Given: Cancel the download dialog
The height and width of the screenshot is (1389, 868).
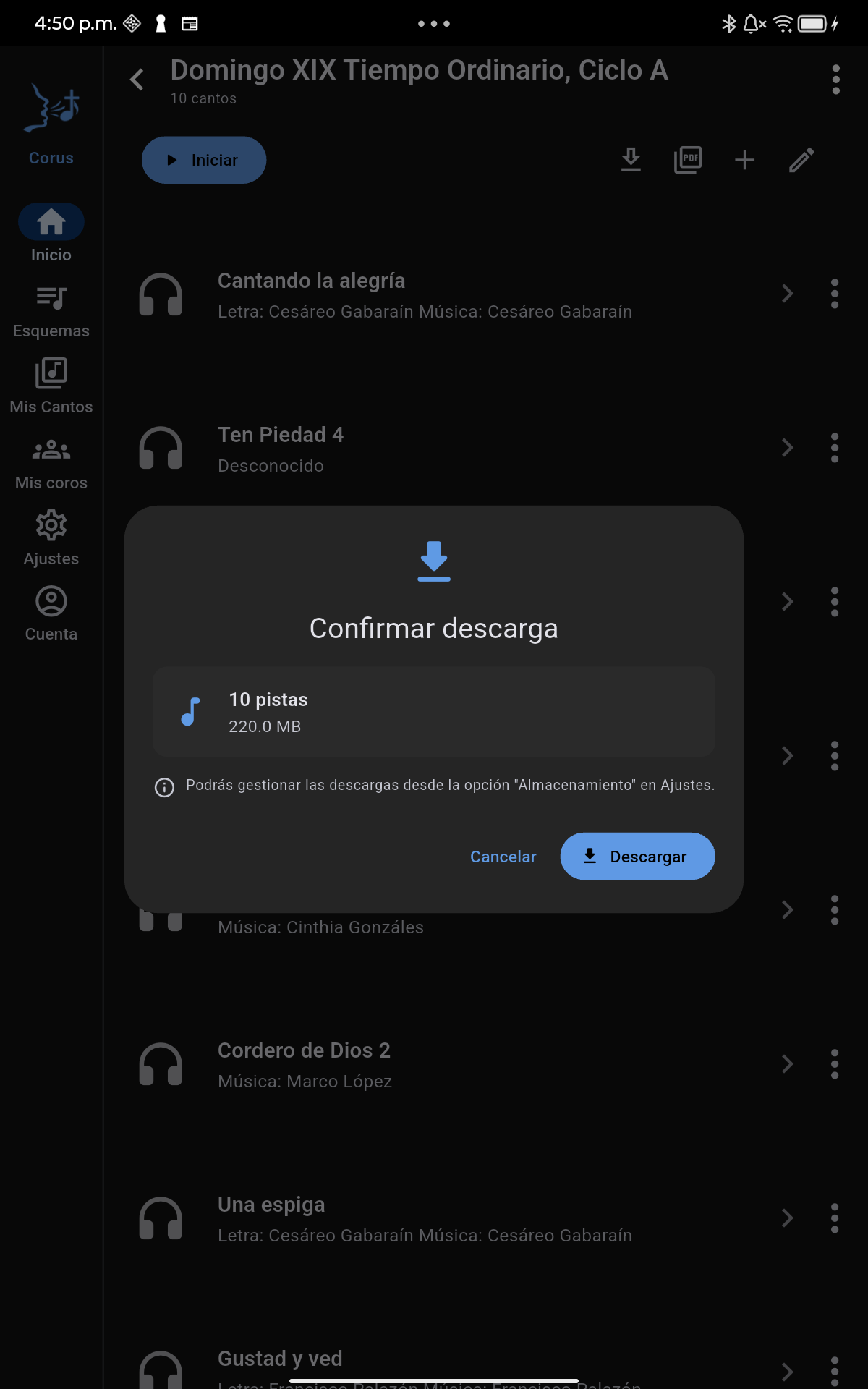Looking at the screenshot, I should (503, 857).
